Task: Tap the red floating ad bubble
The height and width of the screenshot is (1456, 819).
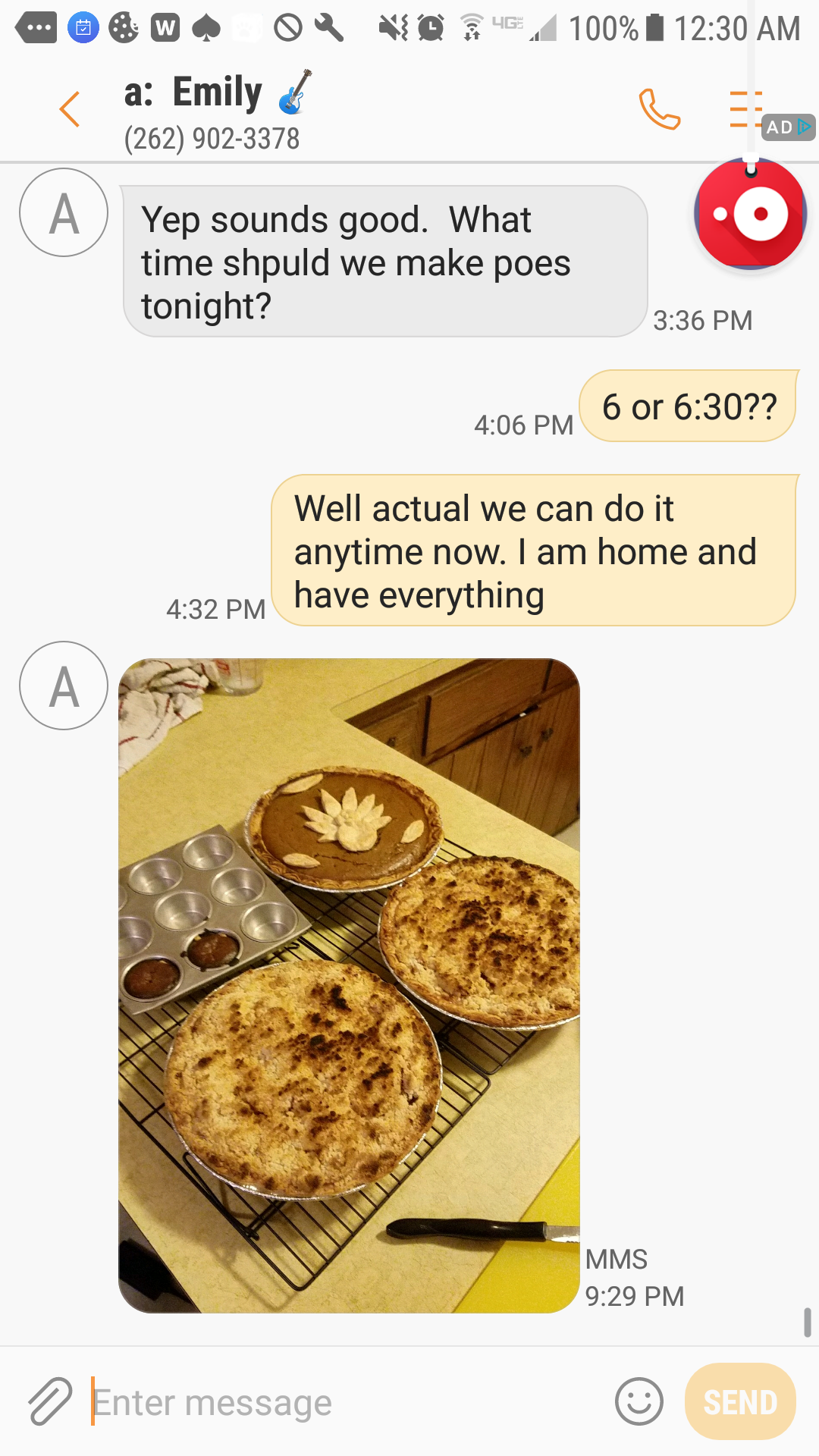Action: pyautogui.click(x=750, y=214)
